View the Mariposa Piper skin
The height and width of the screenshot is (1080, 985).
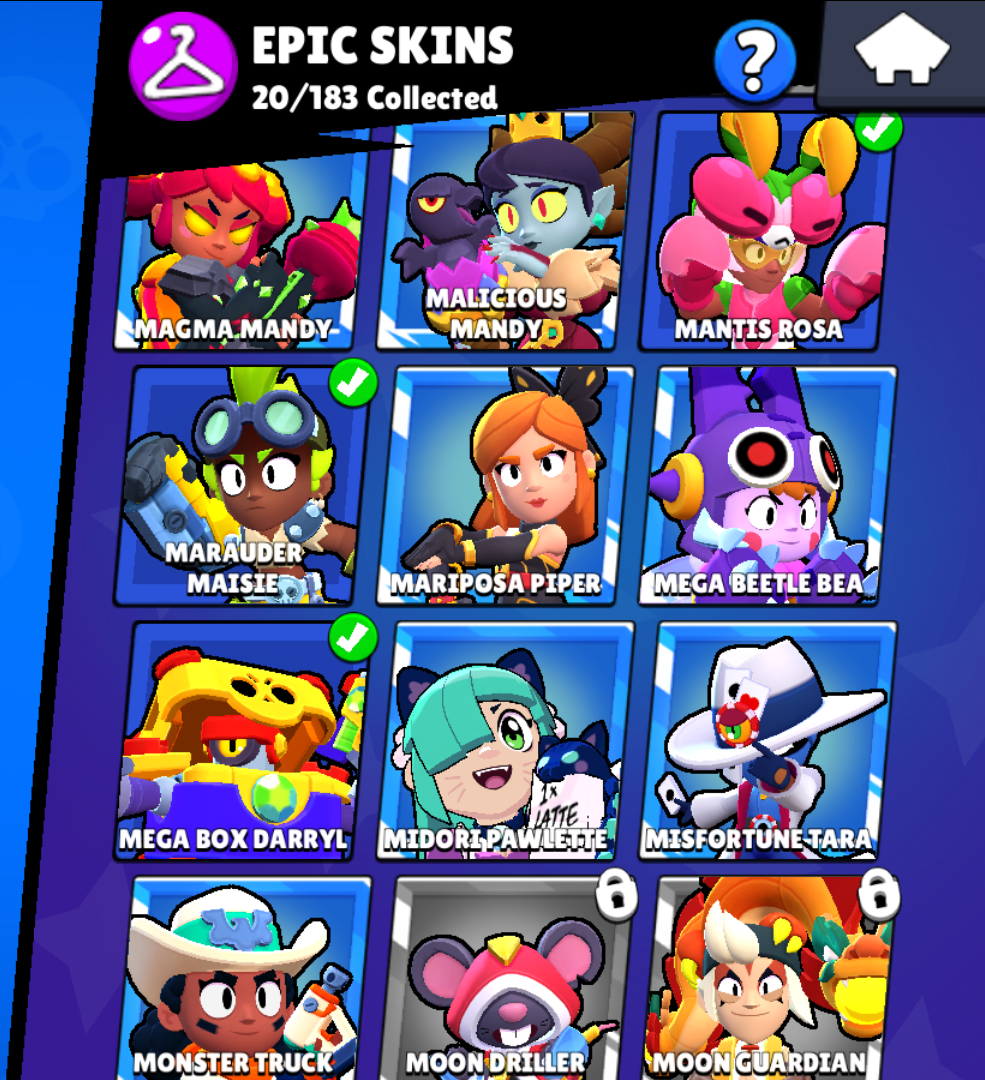(x=508, y=485)
